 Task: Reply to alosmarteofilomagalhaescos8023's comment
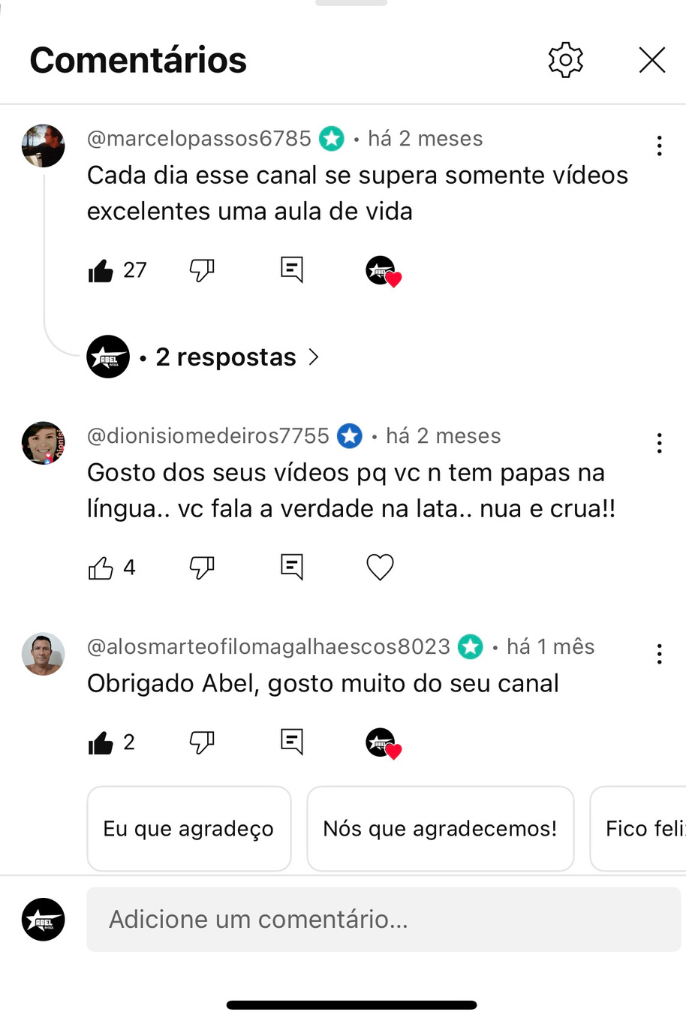click(x=292, y=743)
